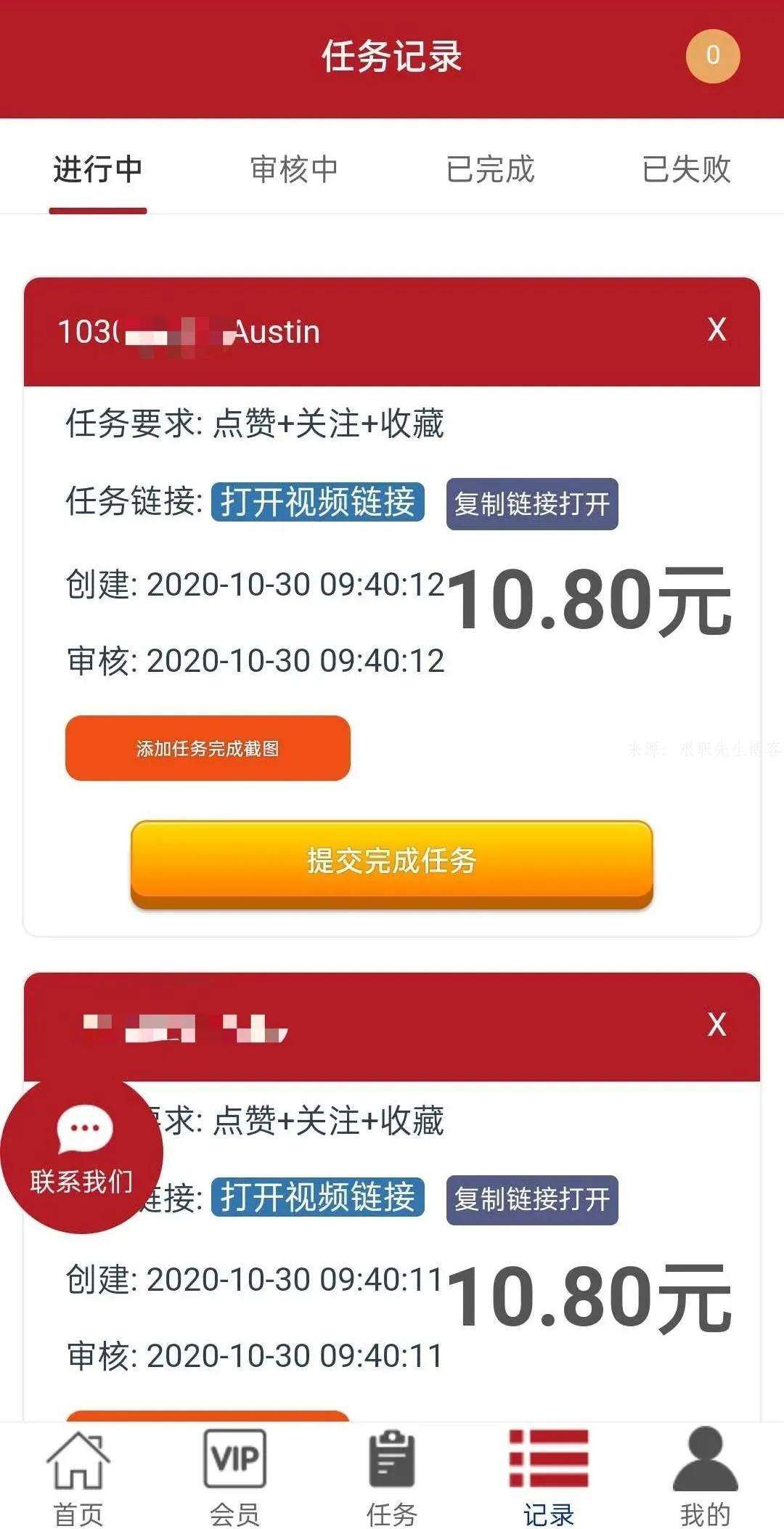Click the notification badge showing 0

[x=714, y=55]
